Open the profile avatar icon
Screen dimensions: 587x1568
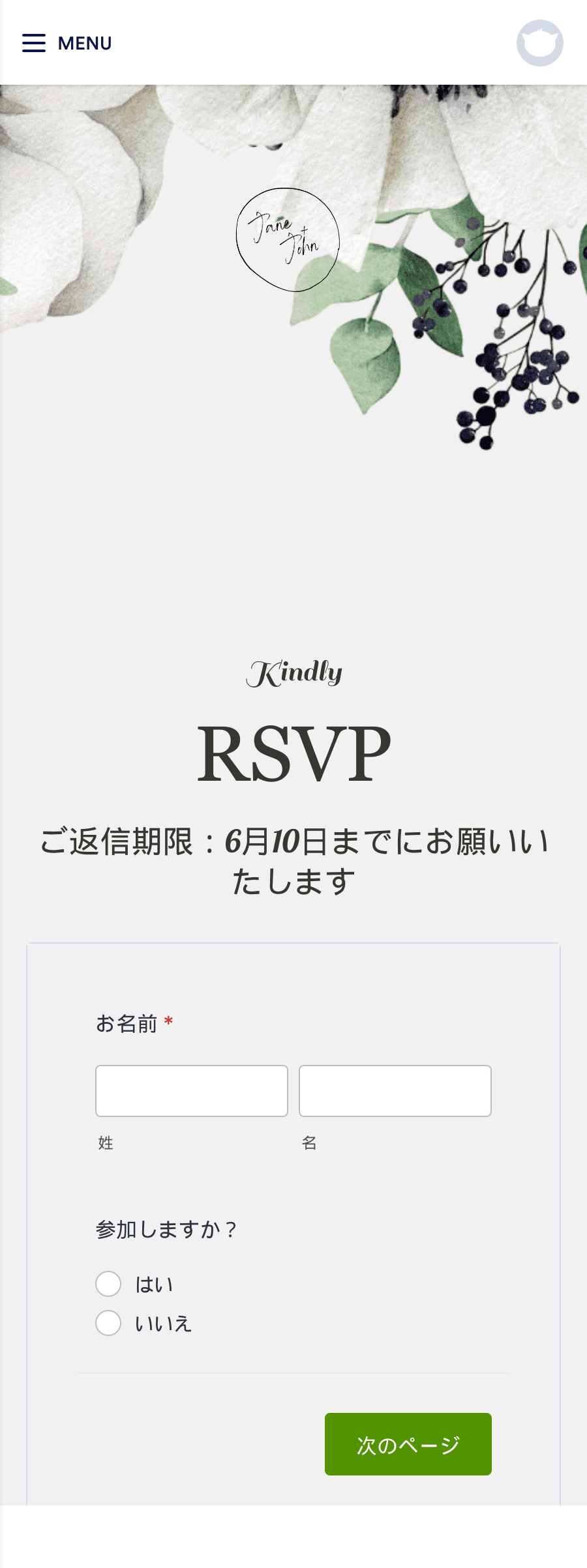(539, 43)
